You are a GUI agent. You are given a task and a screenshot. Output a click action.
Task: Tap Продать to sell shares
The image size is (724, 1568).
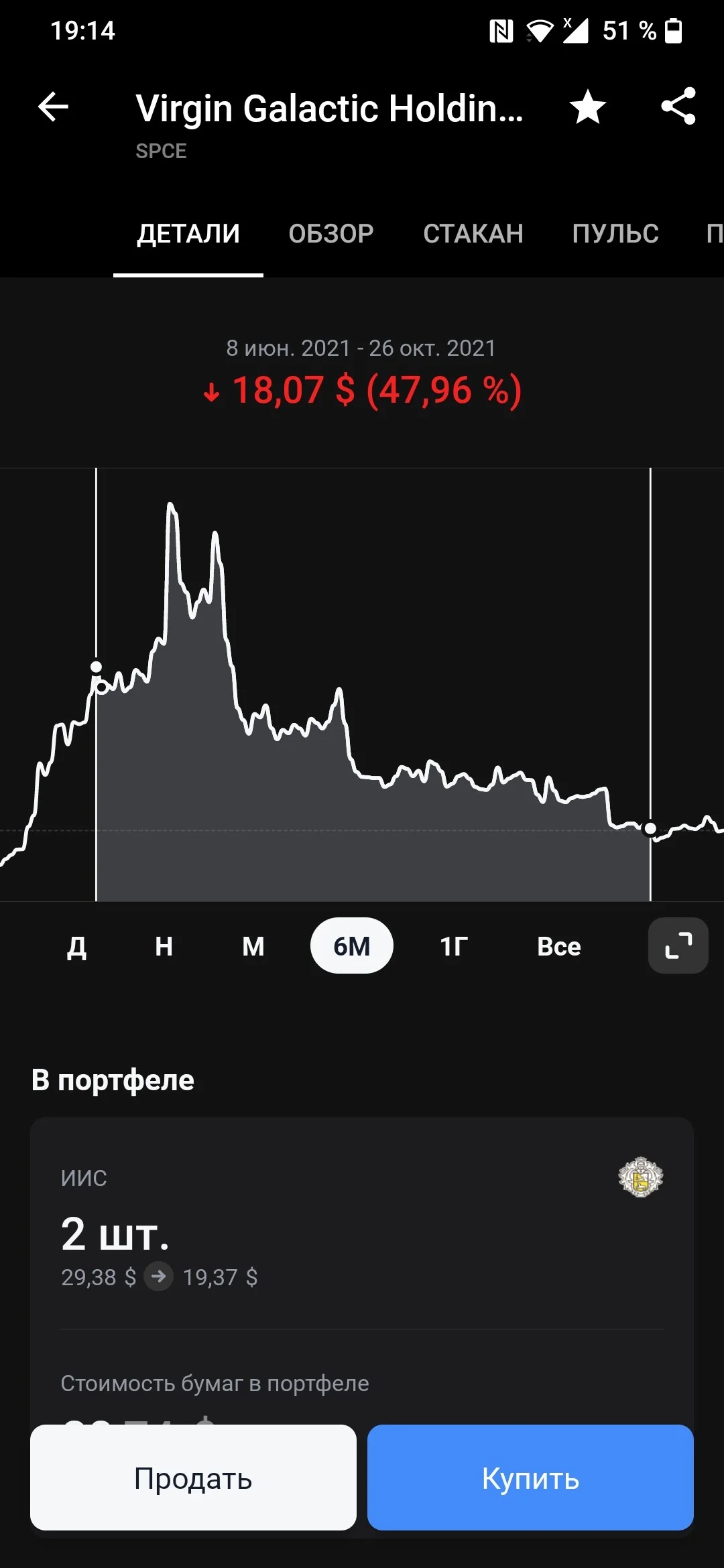coord(193,1478)
